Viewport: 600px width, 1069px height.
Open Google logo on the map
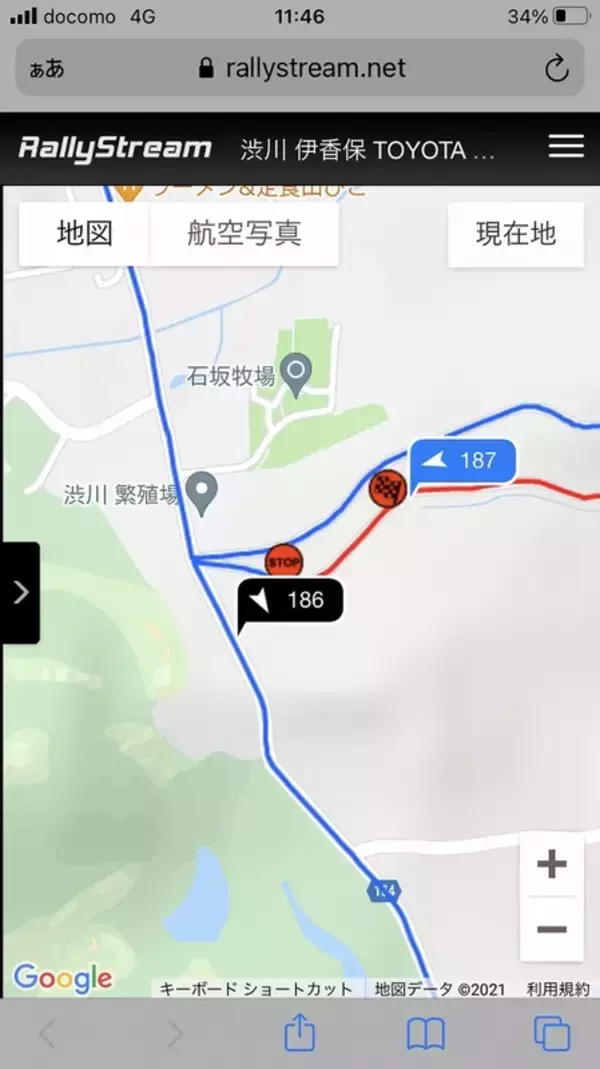[62, 977]
